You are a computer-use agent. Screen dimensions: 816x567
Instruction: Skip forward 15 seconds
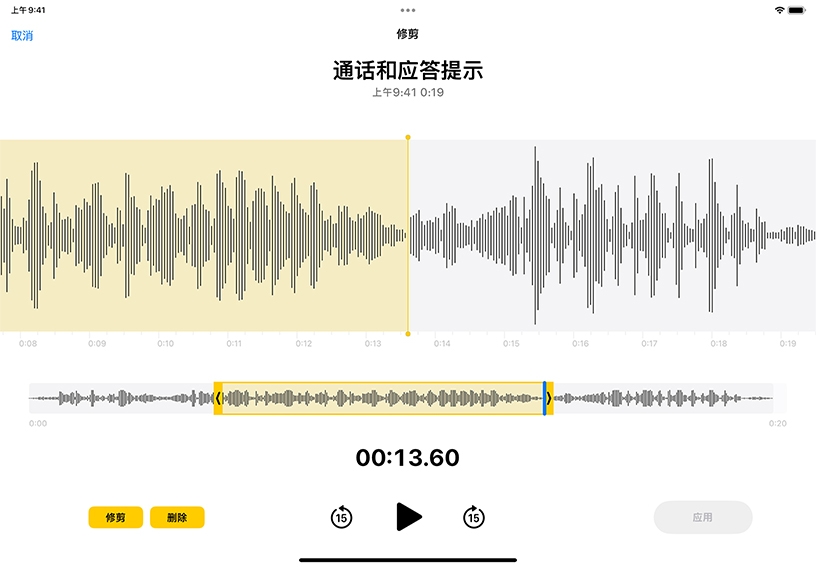point(474,517)
